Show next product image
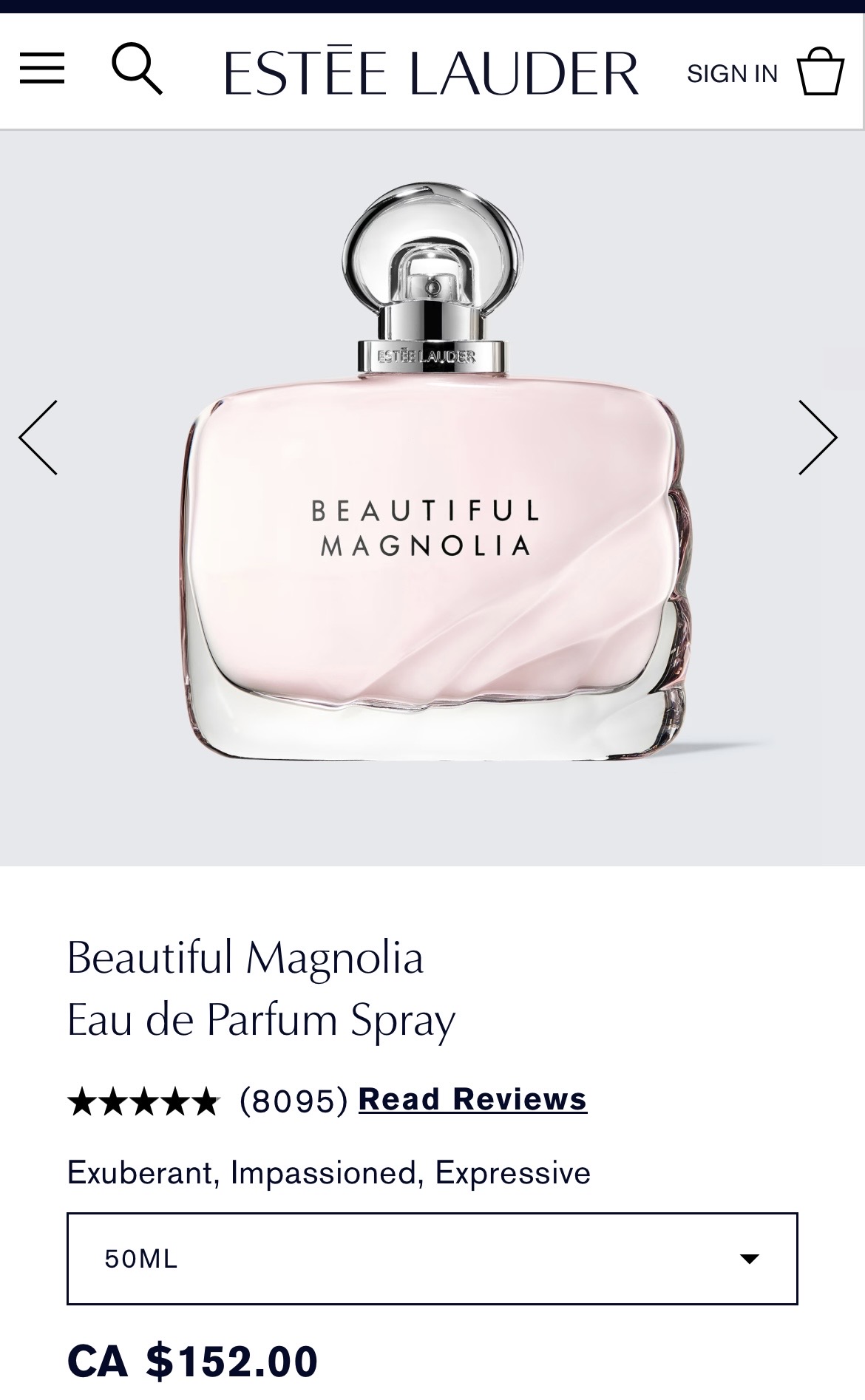 click(x=817, y=438)
